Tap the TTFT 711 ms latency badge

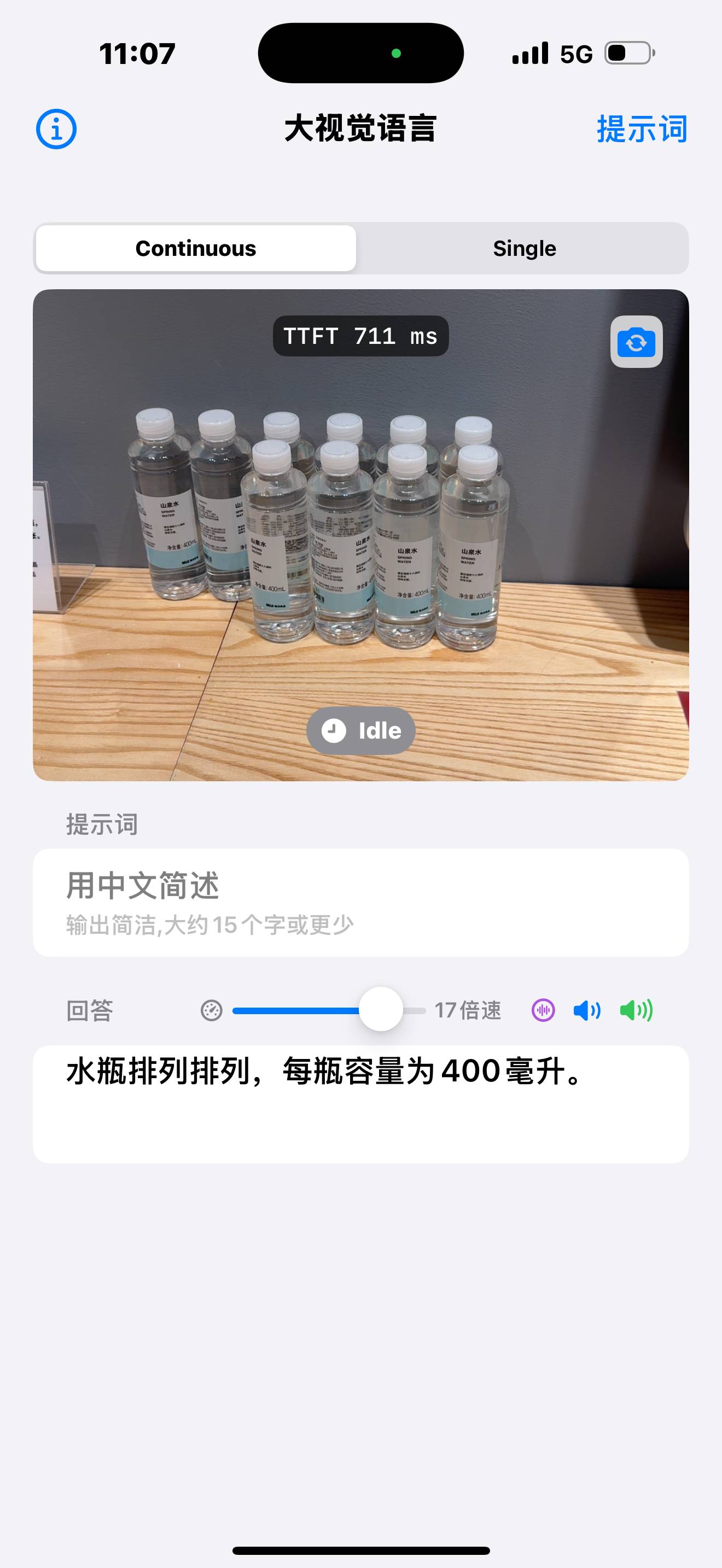tap(360, 335)
